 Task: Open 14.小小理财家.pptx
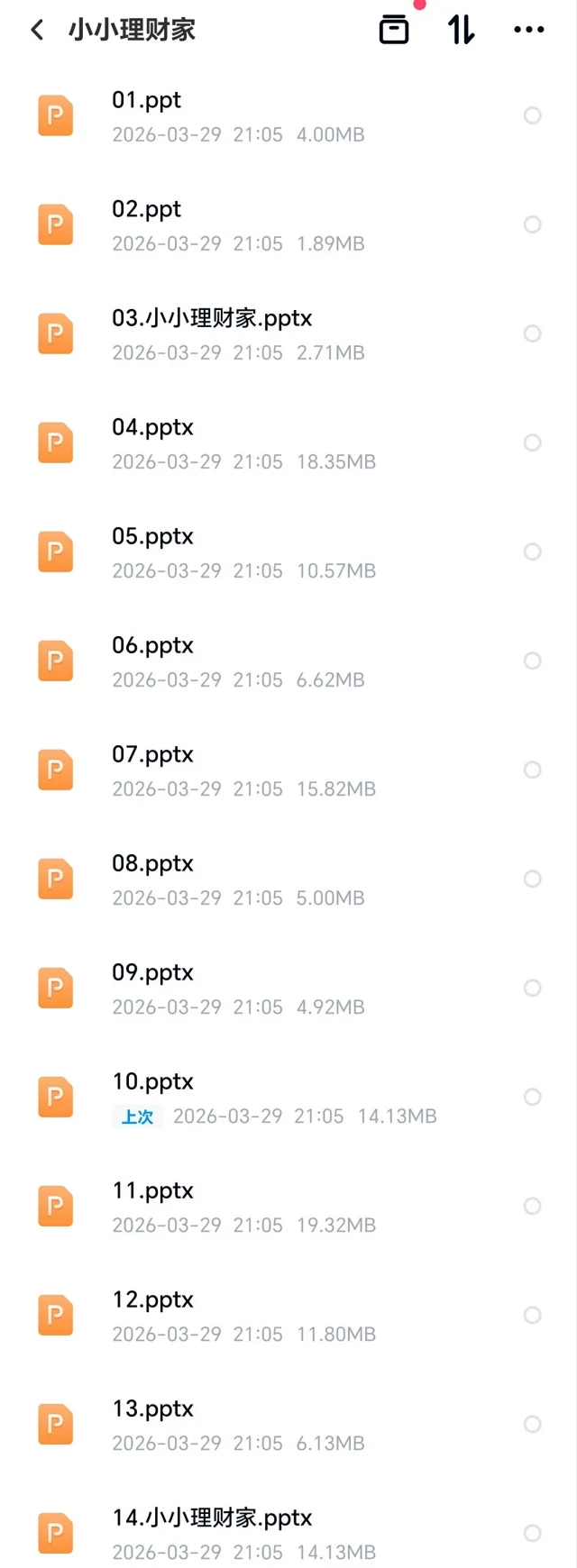click(x=212, y=1518)
